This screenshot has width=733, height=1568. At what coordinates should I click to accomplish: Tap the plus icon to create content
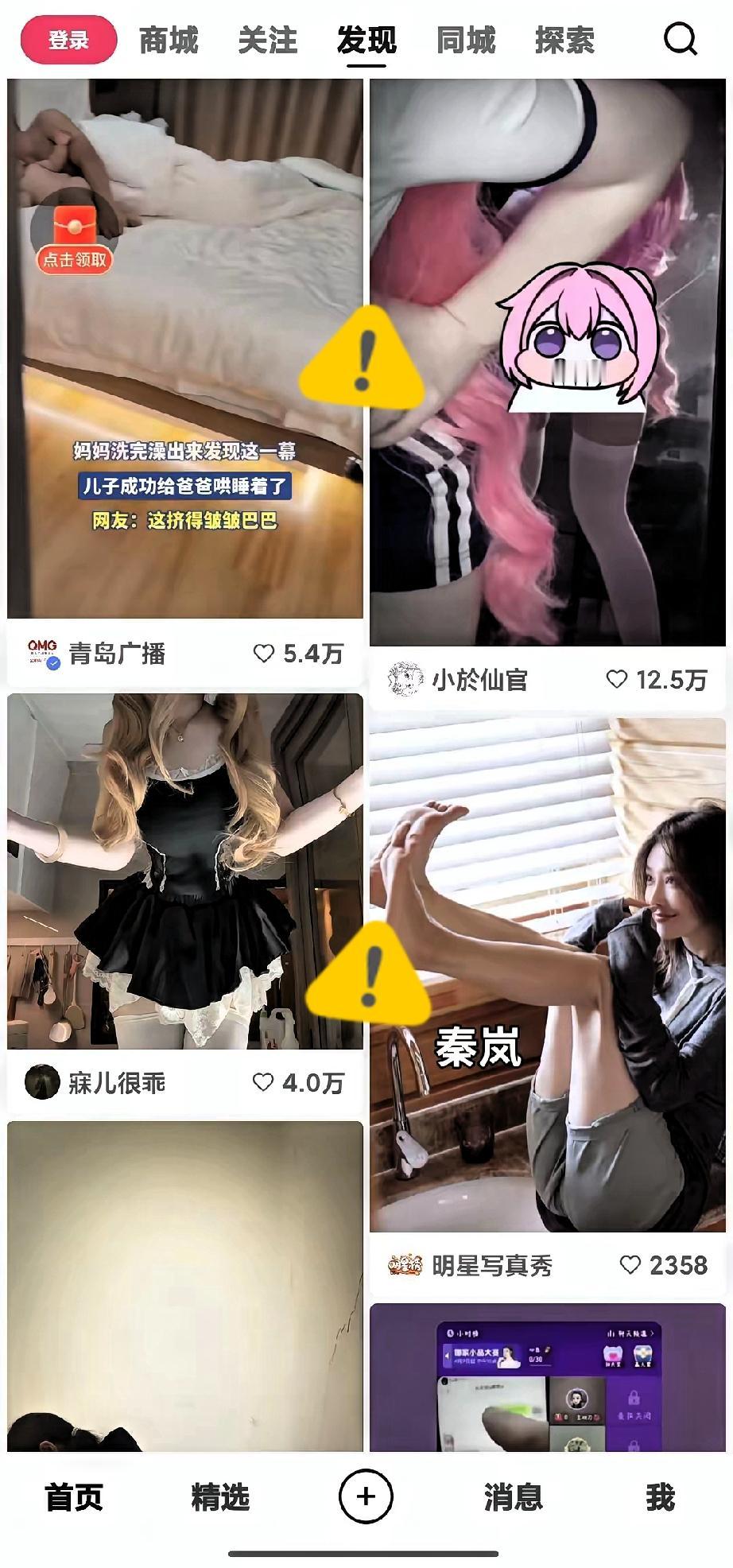tap(366, 1496)
